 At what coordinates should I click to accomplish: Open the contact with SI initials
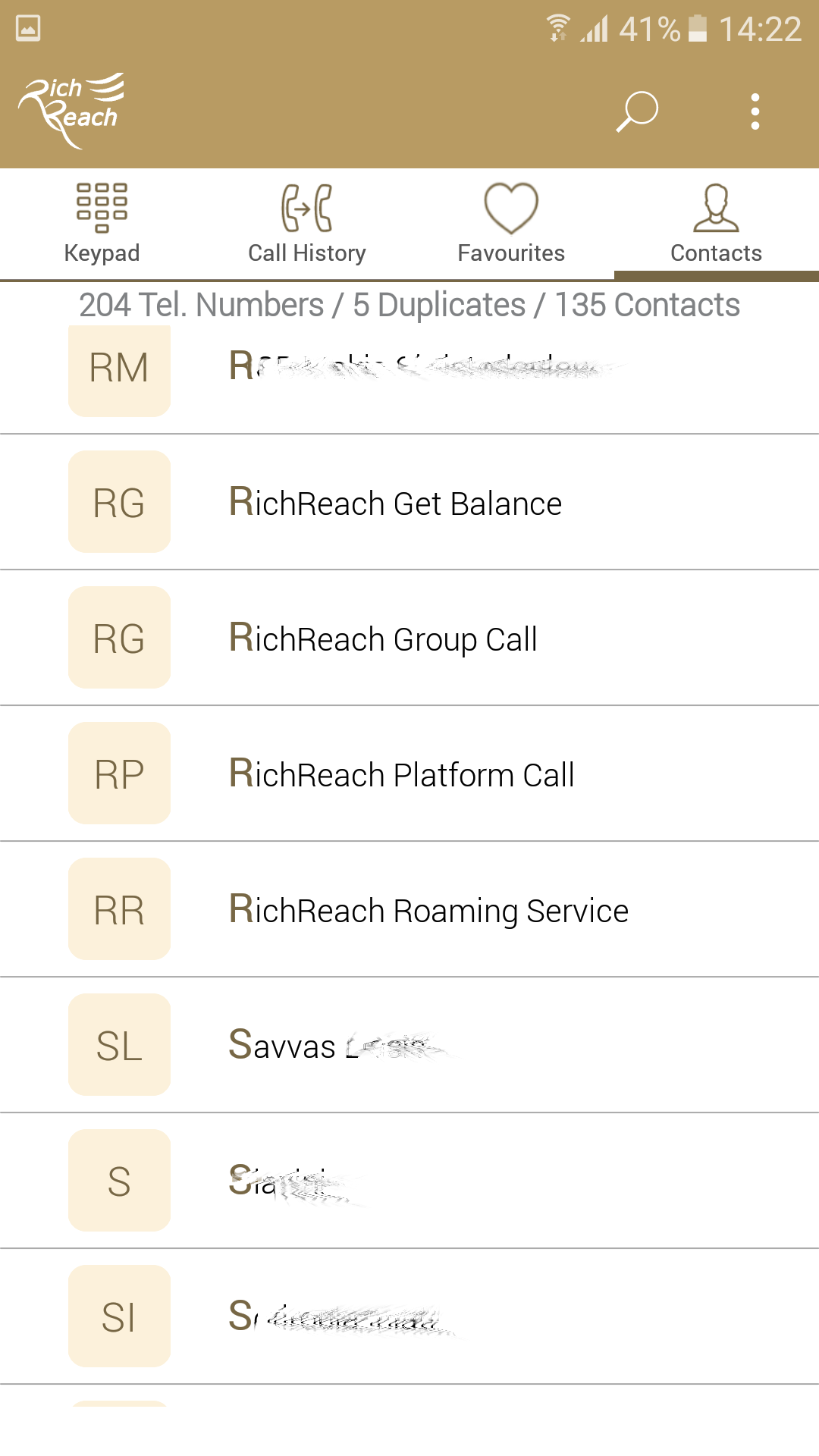tap(409, 1316)
